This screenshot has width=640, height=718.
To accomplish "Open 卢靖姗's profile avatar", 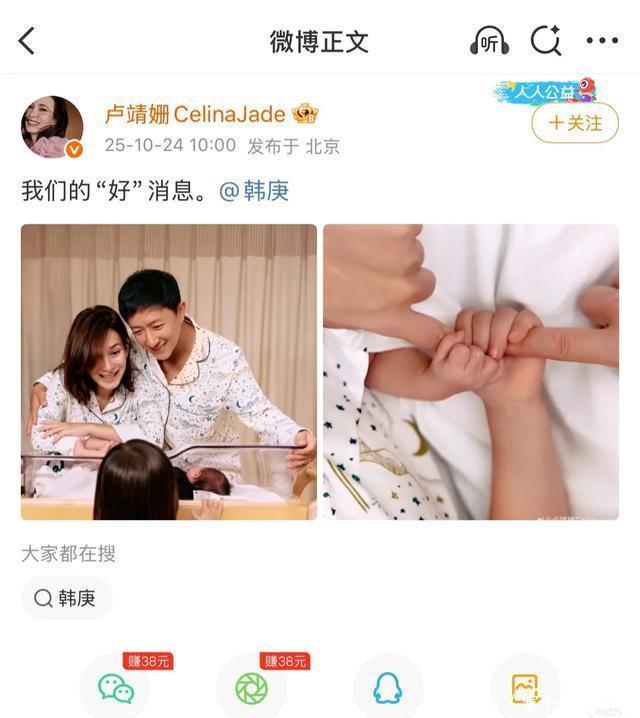I will 52,127.
